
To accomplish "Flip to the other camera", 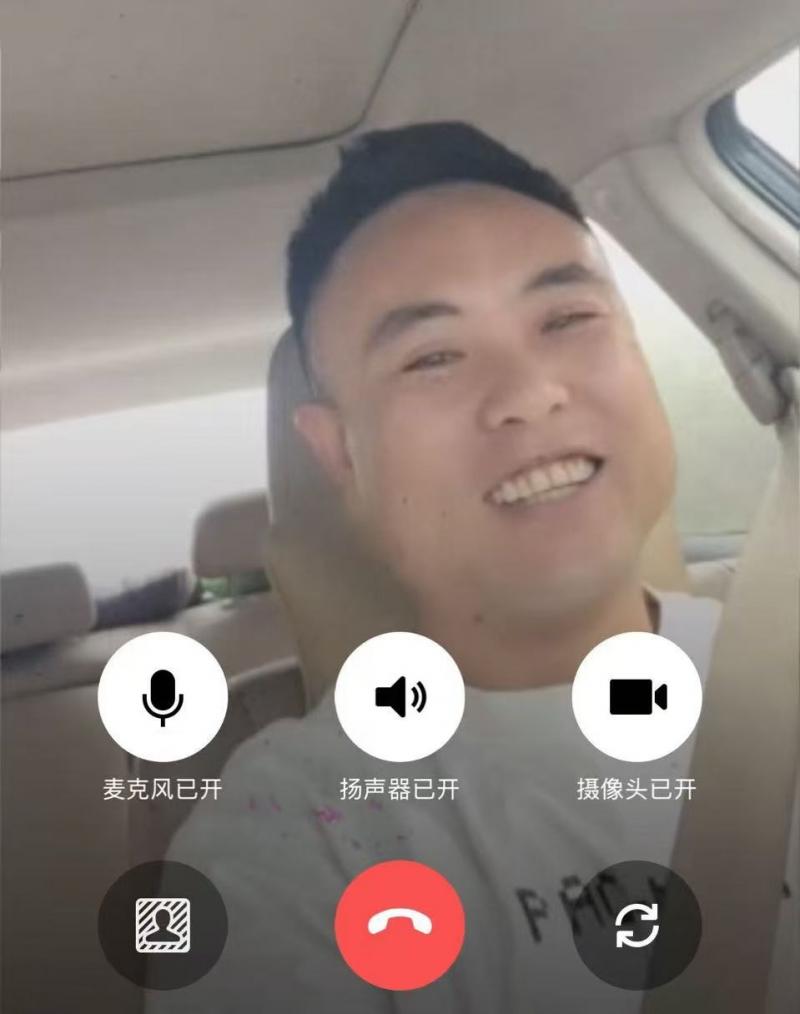I will [637, 925].
